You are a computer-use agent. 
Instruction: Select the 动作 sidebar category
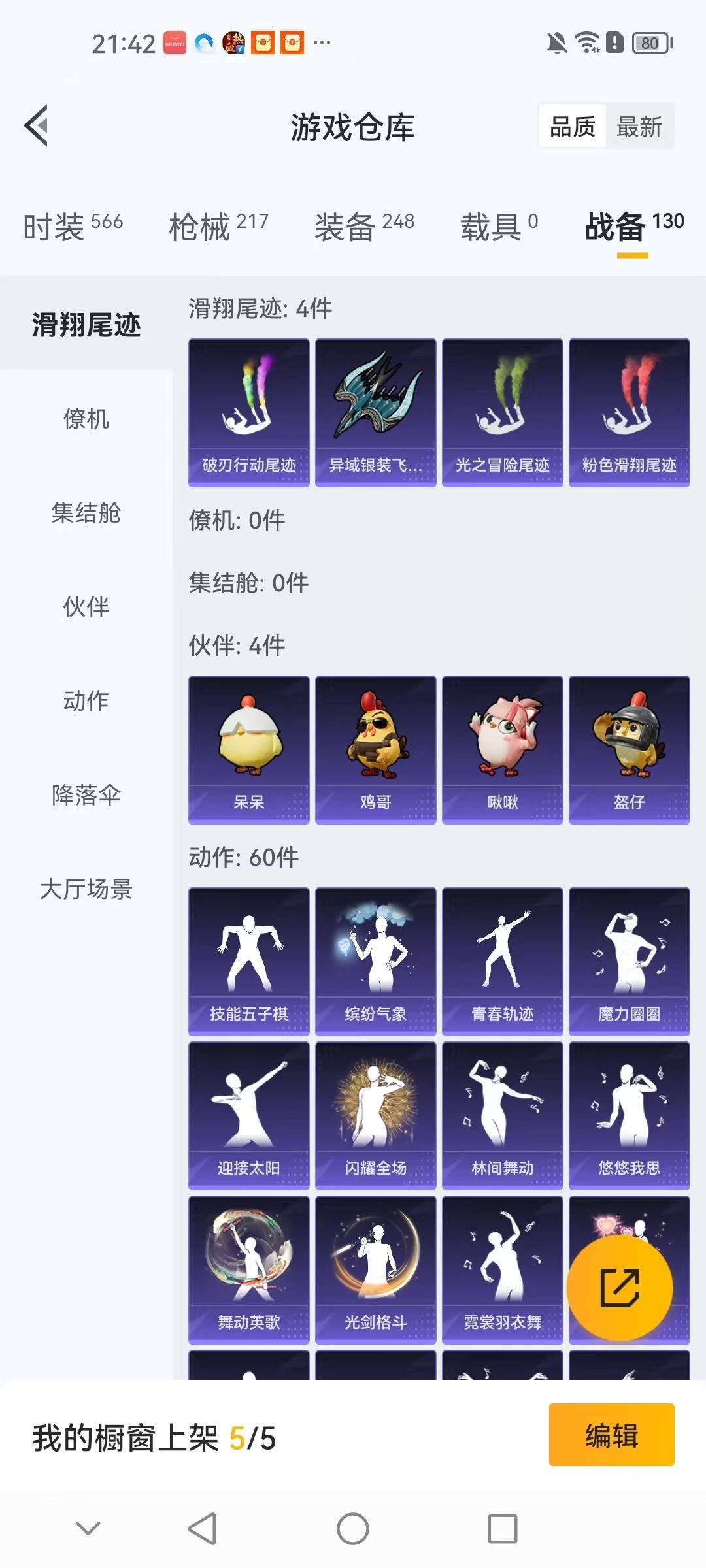[86, 701]
